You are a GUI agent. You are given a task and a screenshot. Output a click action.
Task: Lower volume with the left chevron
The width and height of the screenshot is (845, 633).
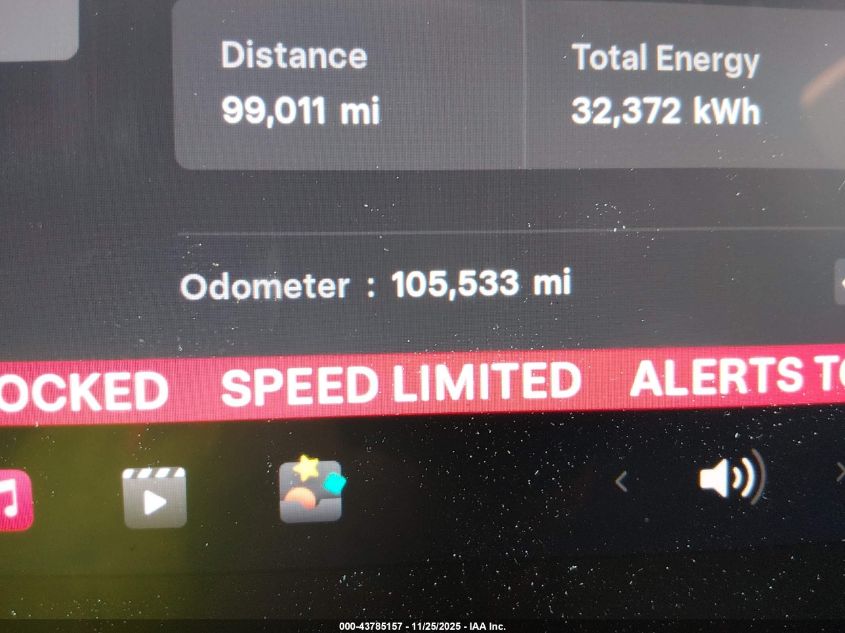[x=620, y=482]
